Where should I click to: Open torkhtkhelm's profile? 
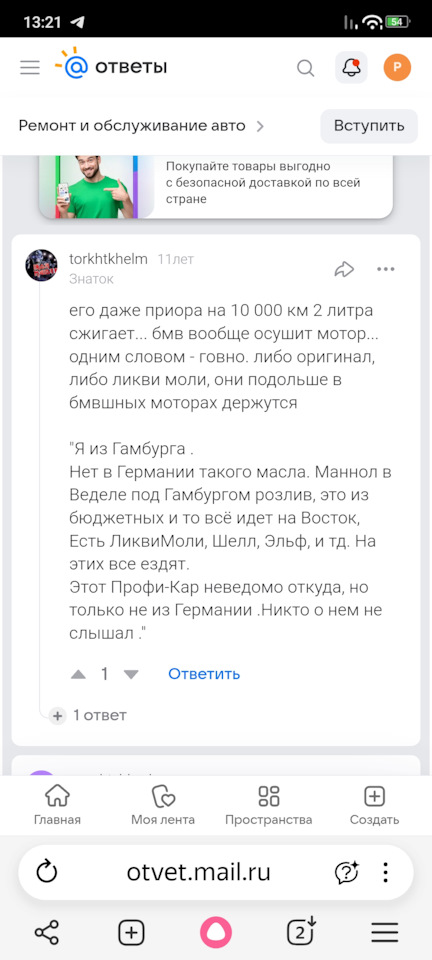[x=108, y=259]
